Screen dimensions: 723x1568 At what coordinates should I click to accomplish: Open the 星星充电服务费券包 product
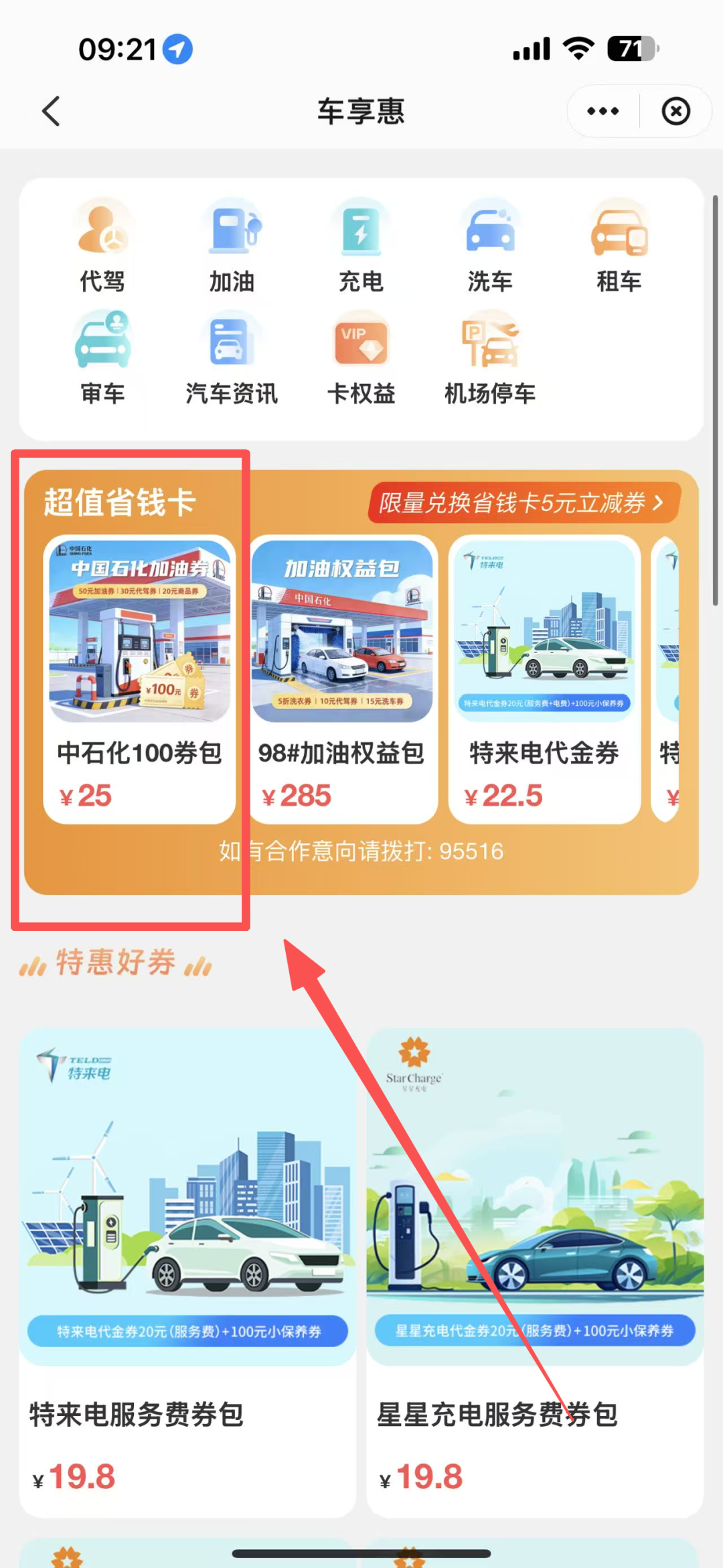click(x=534, y=1271)
